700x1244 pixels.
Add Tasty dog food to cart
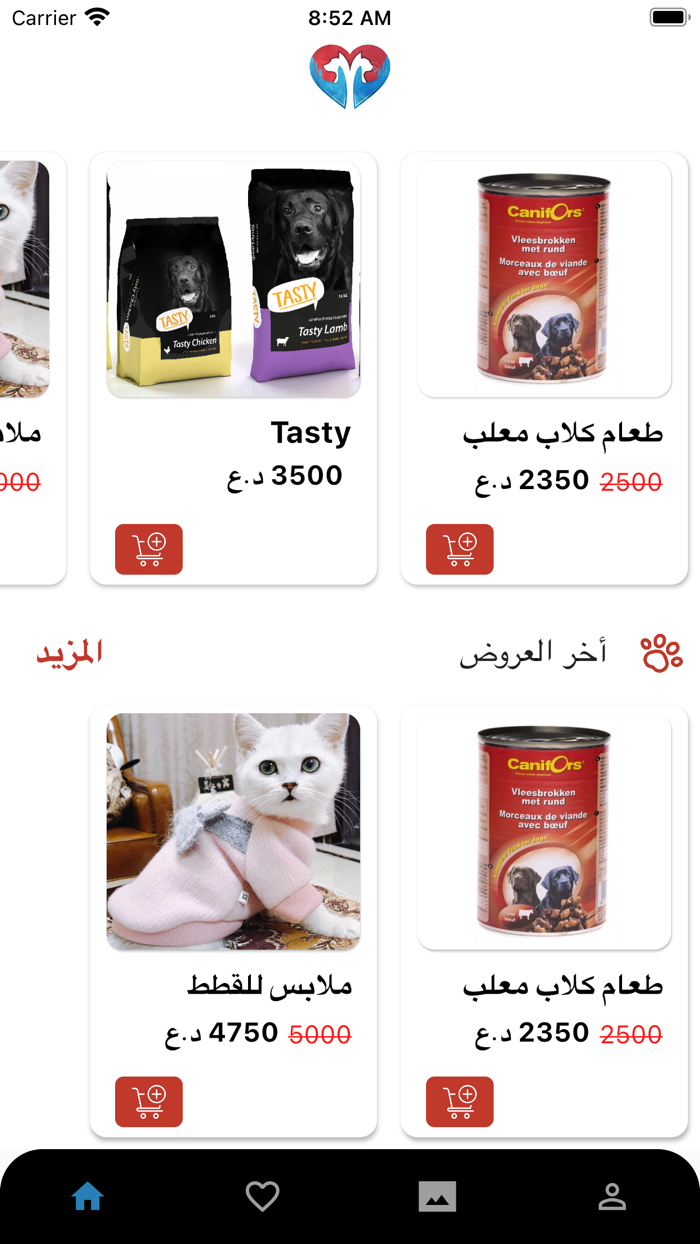tap(149, 549)
